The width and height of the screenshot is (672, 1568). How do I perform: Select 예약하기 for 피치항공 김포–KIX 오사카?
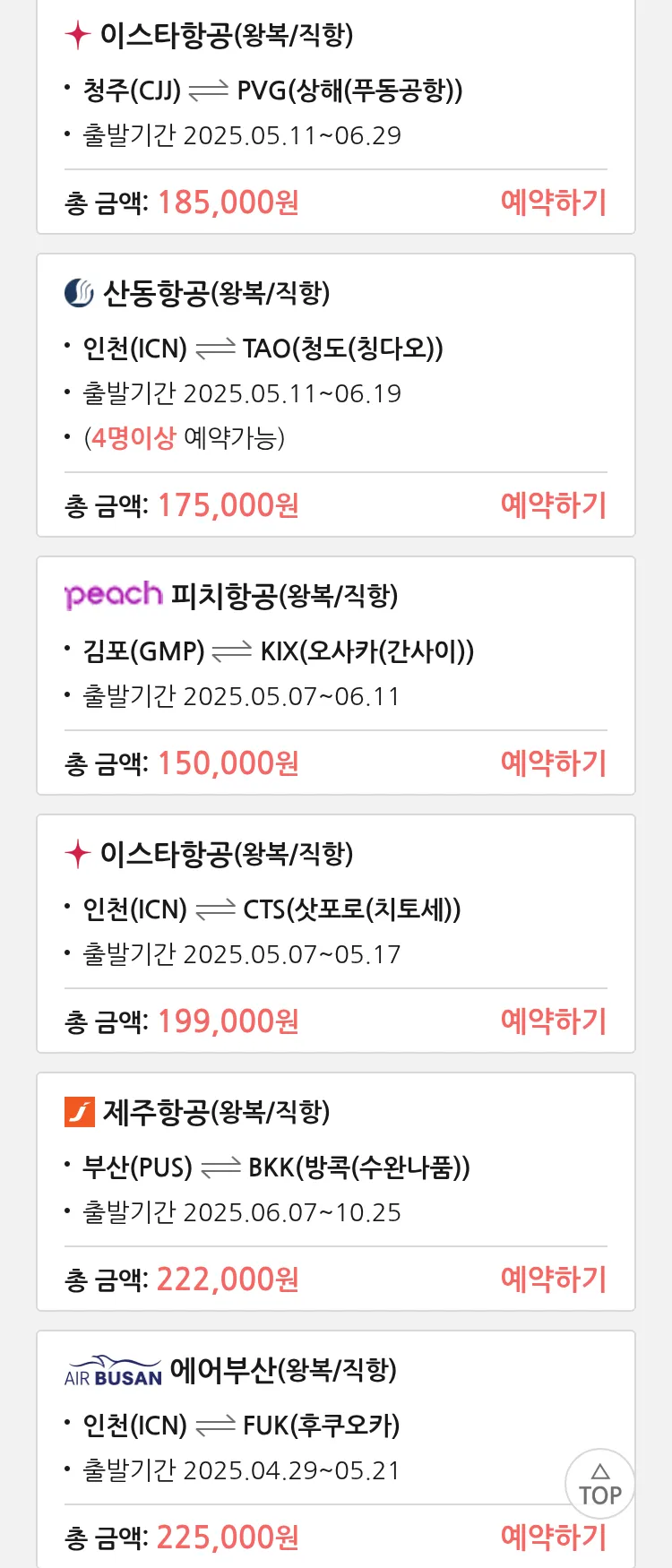[553, 763]
